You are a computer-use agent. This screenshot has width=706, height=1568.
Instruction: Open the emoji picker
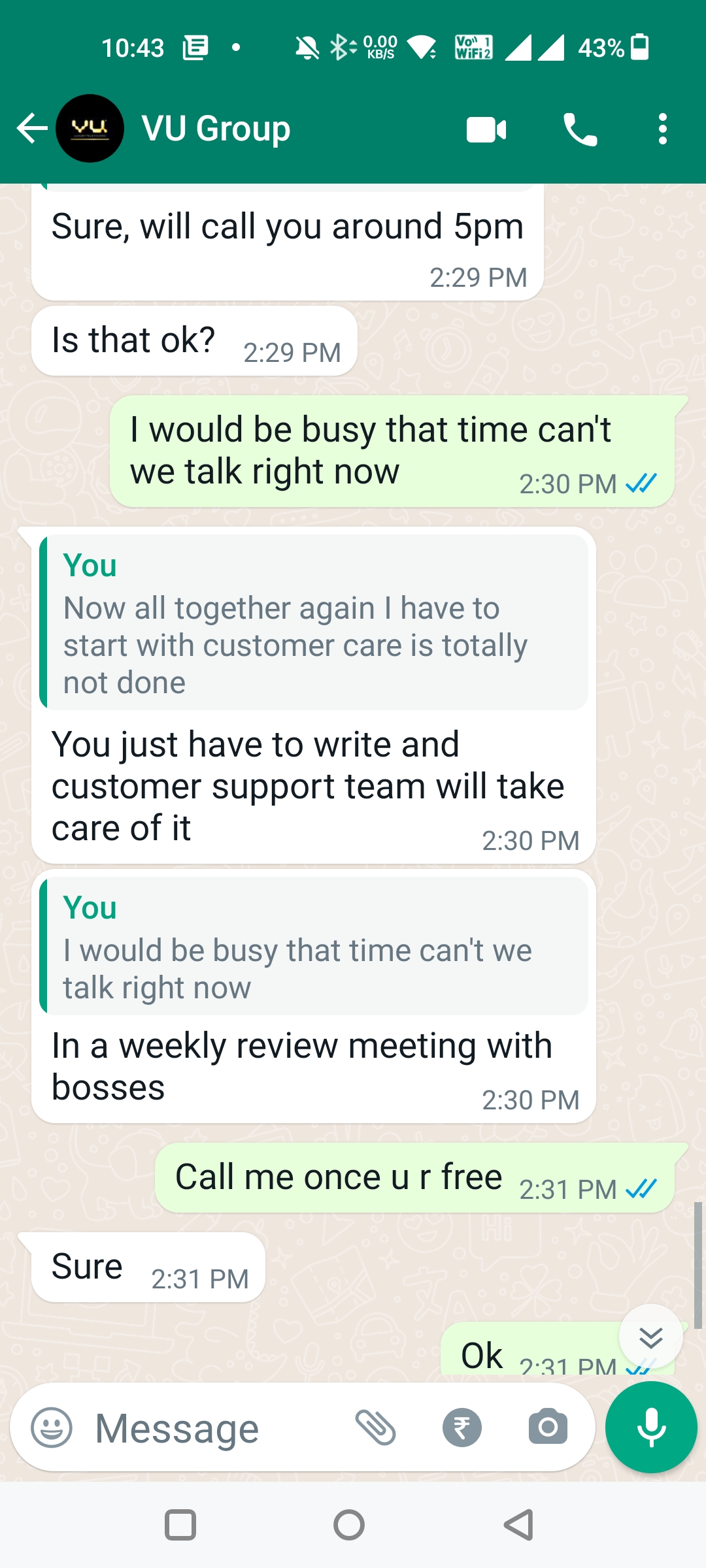pyautogui.click(x=52, y=1428)
